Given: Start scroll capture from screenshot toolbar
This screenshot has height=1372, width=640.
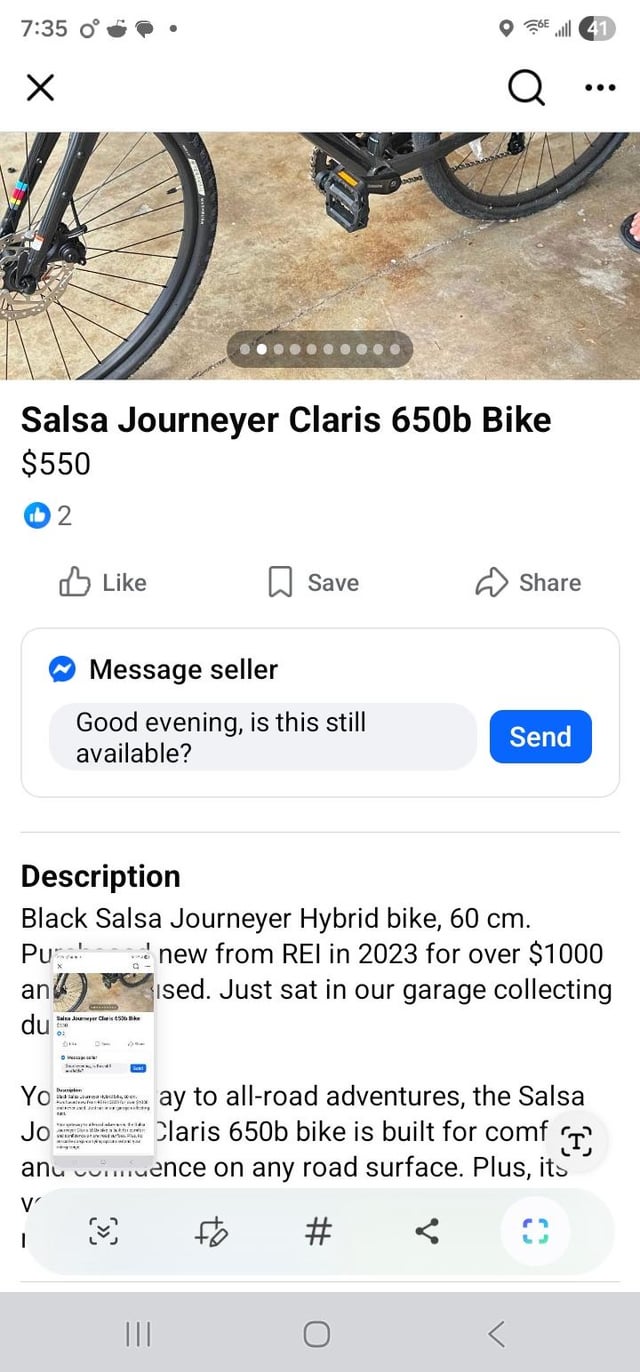Looking at the screenshot, I should click(103, 1231).
